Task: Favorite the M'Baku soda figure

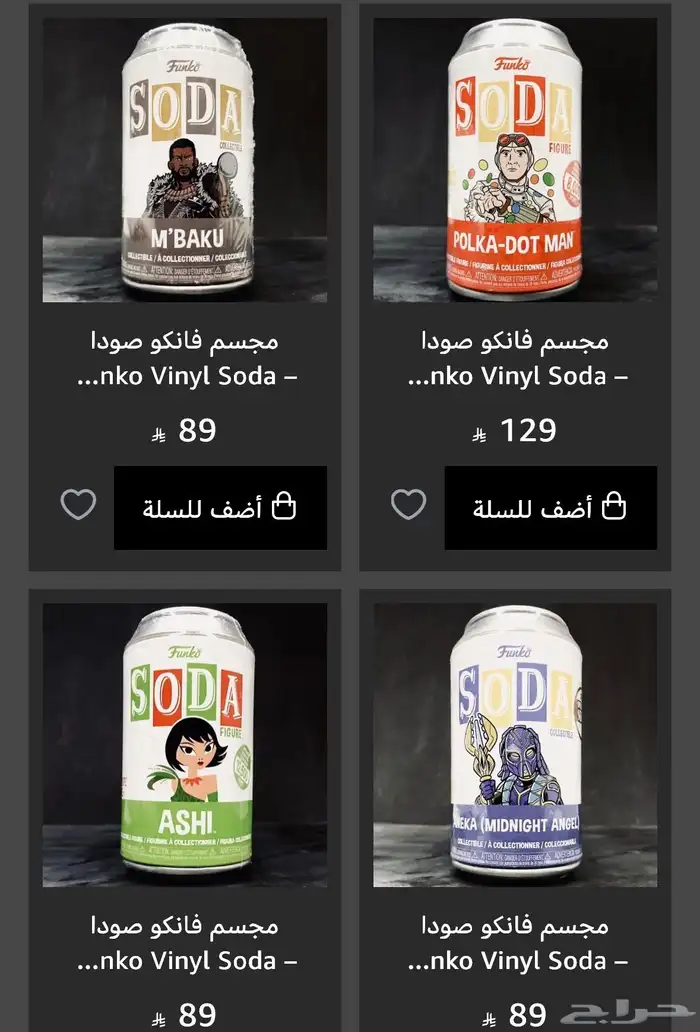Action: (x=78, y=505)
